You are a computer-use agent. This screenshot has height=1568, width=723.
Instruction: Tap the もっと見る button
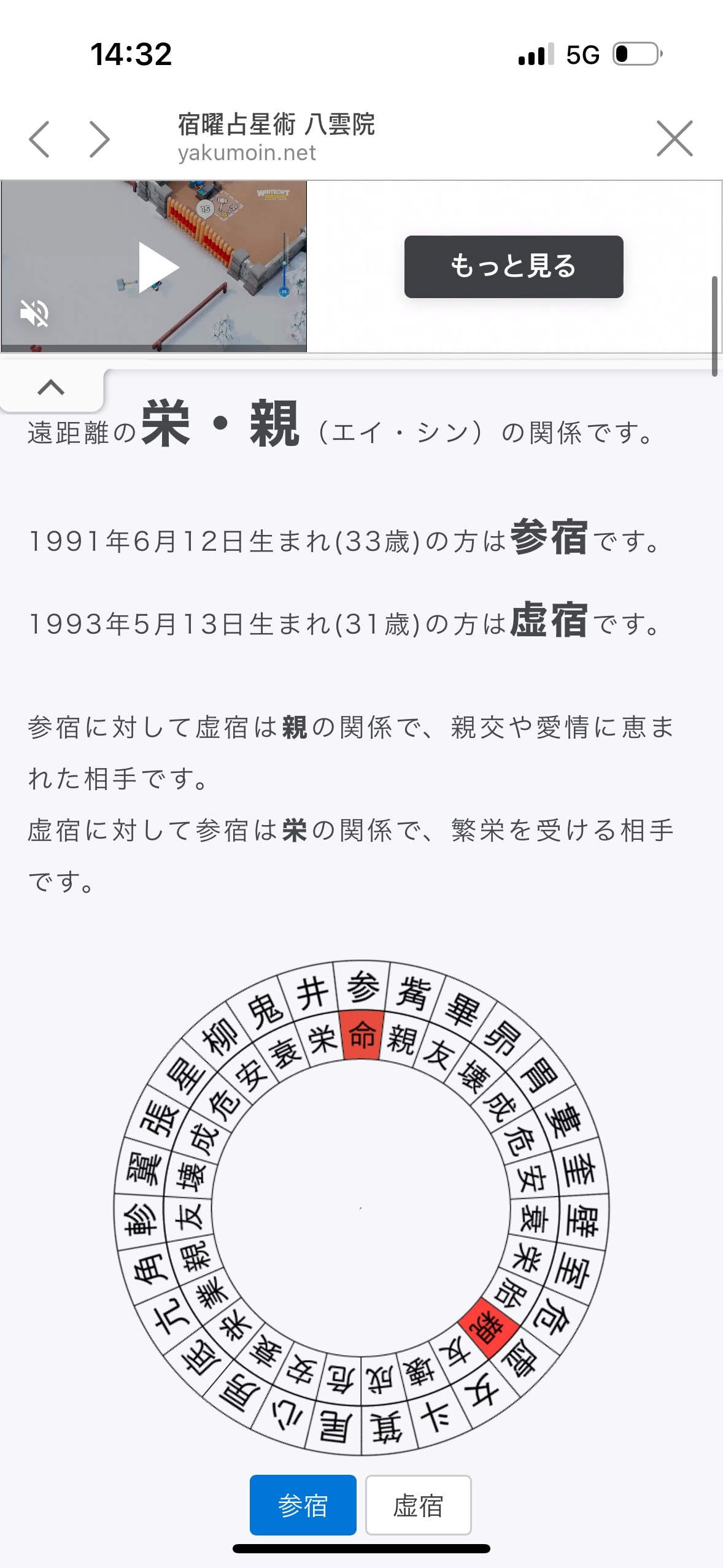coord(513,267)
